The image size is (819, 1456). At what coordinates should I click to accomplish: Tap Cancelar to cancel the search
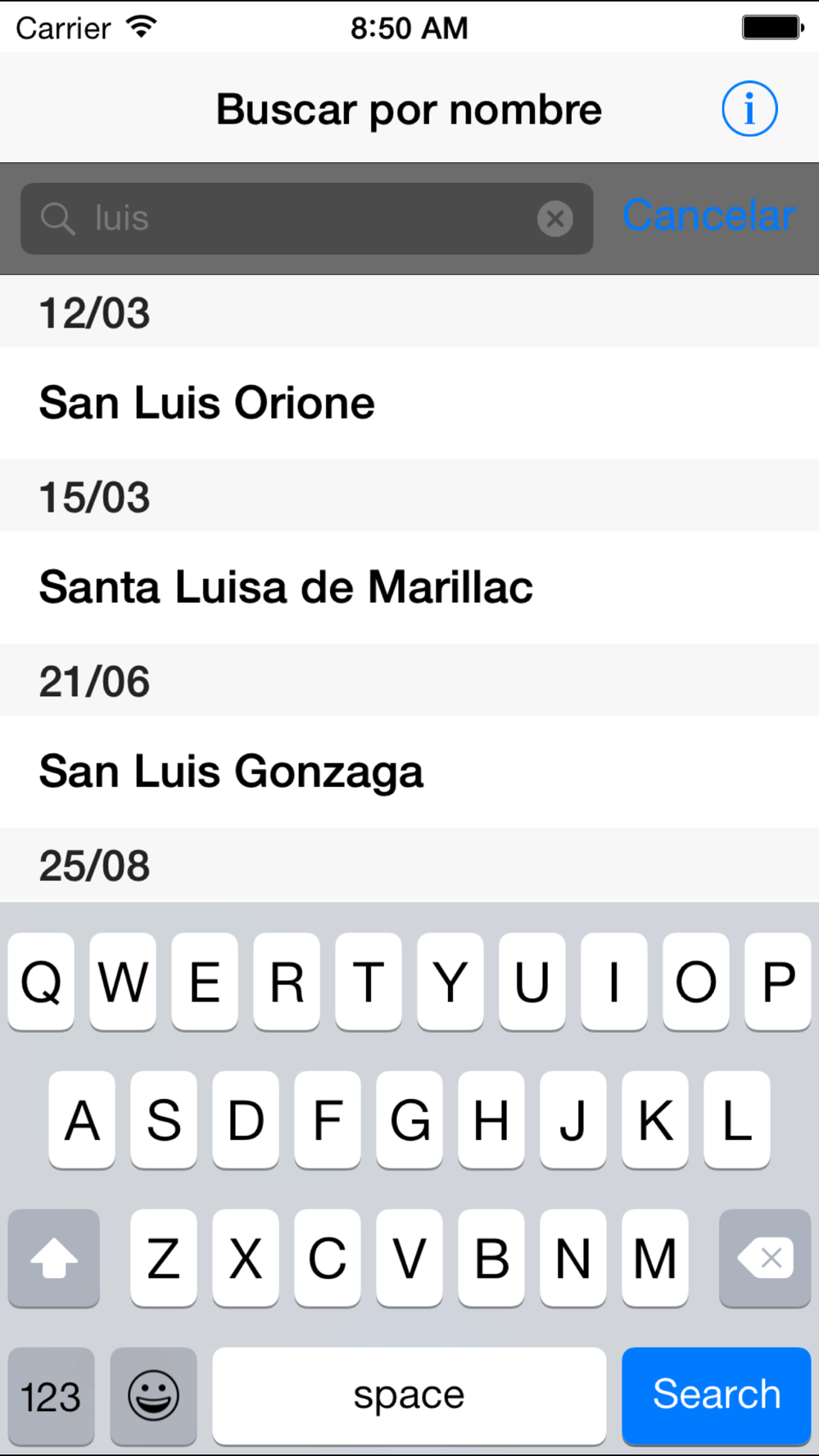coord(708,216)
